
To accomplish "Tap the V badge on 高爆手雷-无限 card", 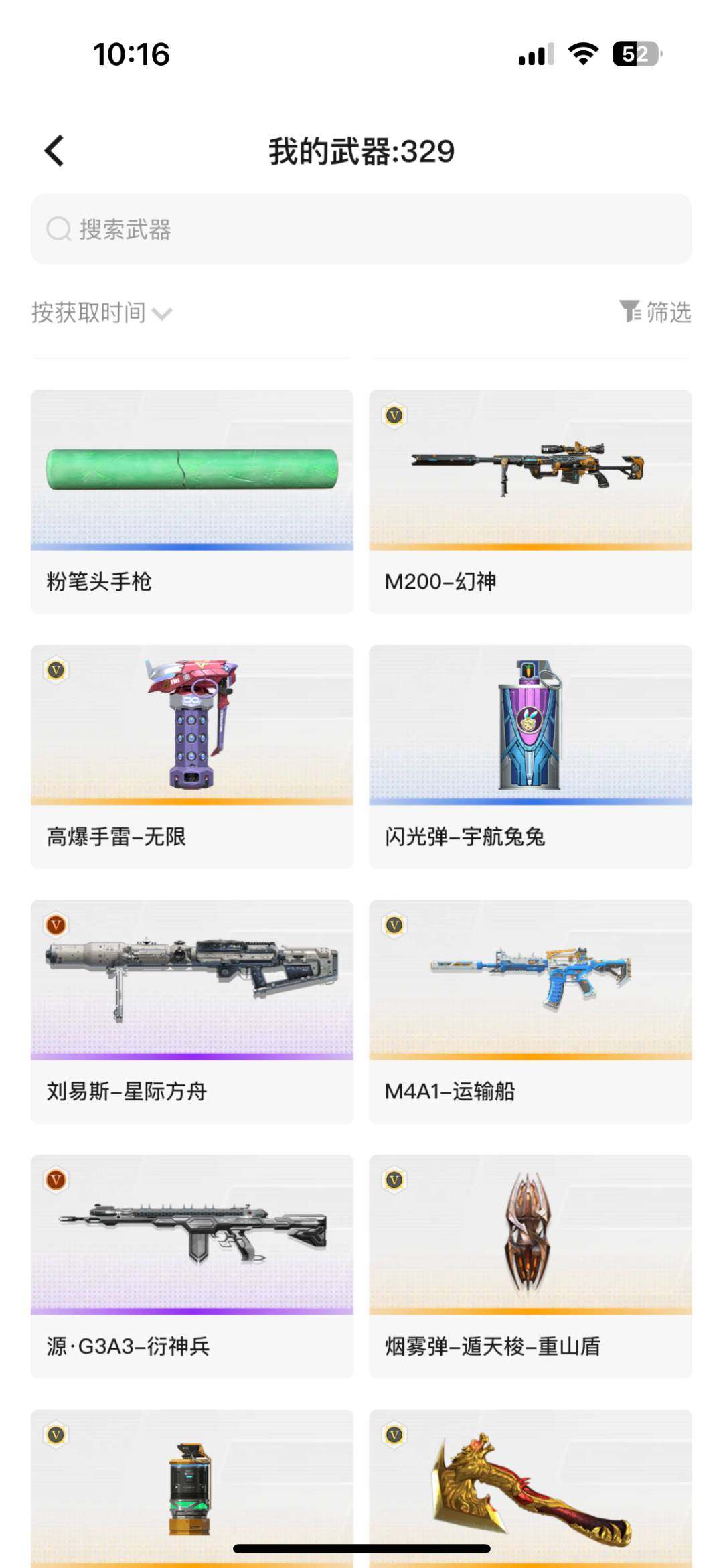I will point(56,670).
